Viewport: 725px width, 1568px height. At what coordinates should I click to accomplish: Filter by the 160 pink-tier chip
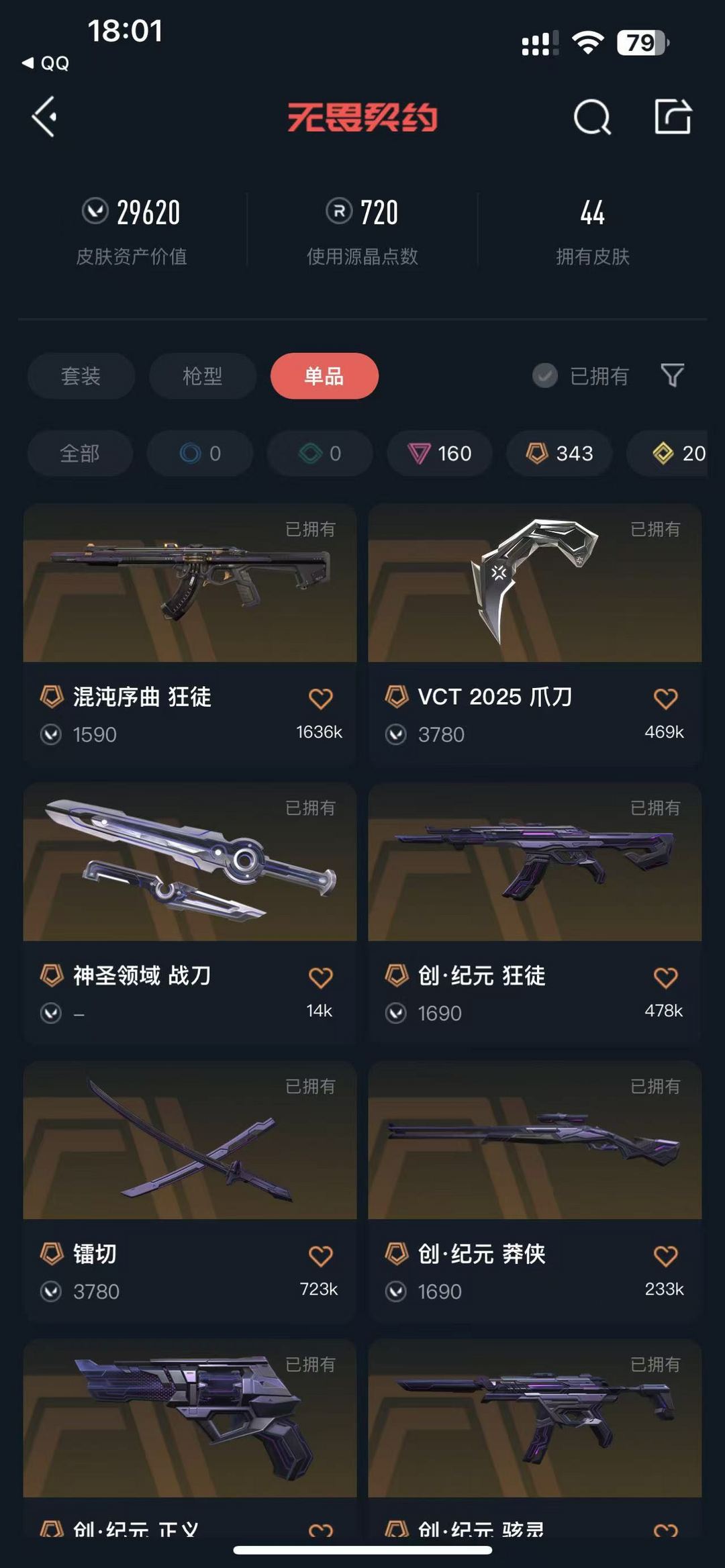pos(440,454)
